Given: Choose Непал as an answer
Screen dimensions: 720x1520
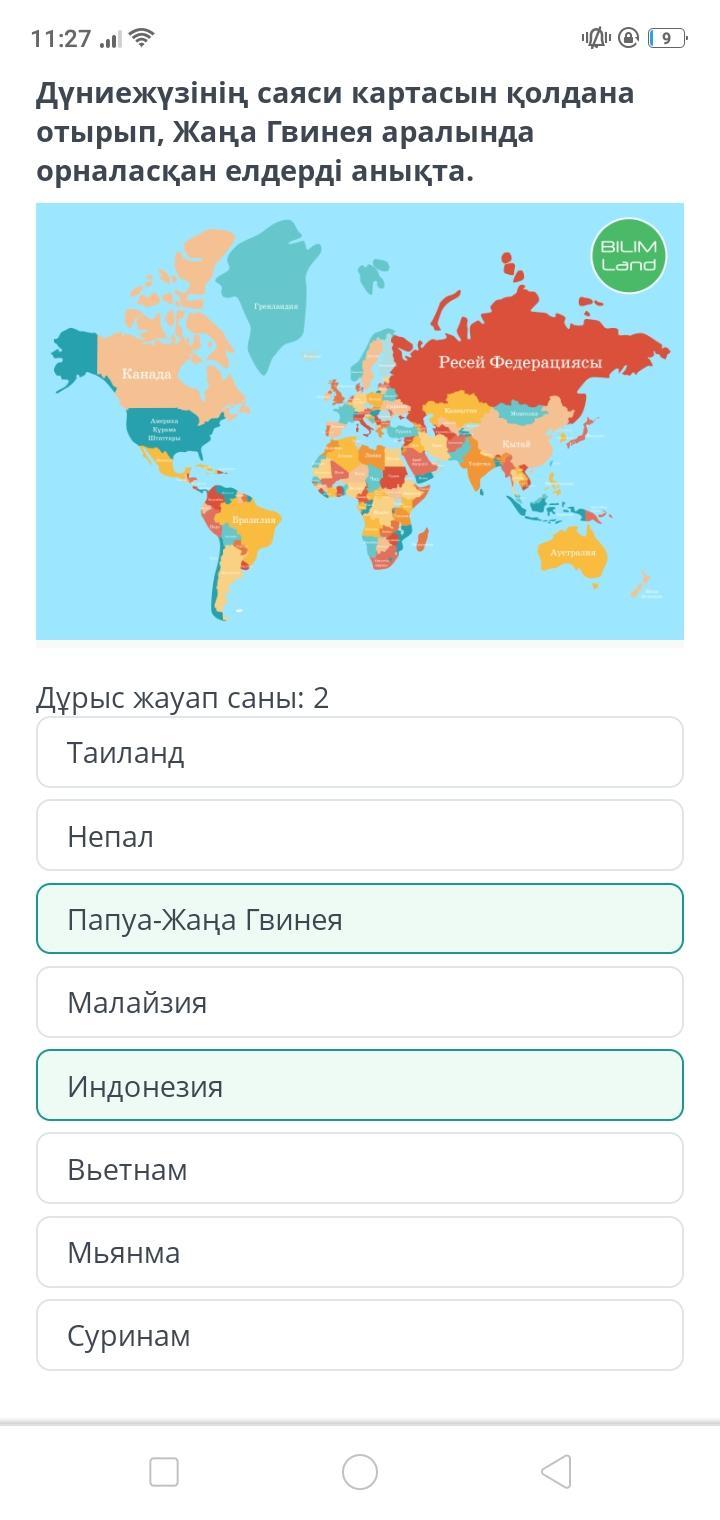Looking at the screenshot, I should coord(360,835).
